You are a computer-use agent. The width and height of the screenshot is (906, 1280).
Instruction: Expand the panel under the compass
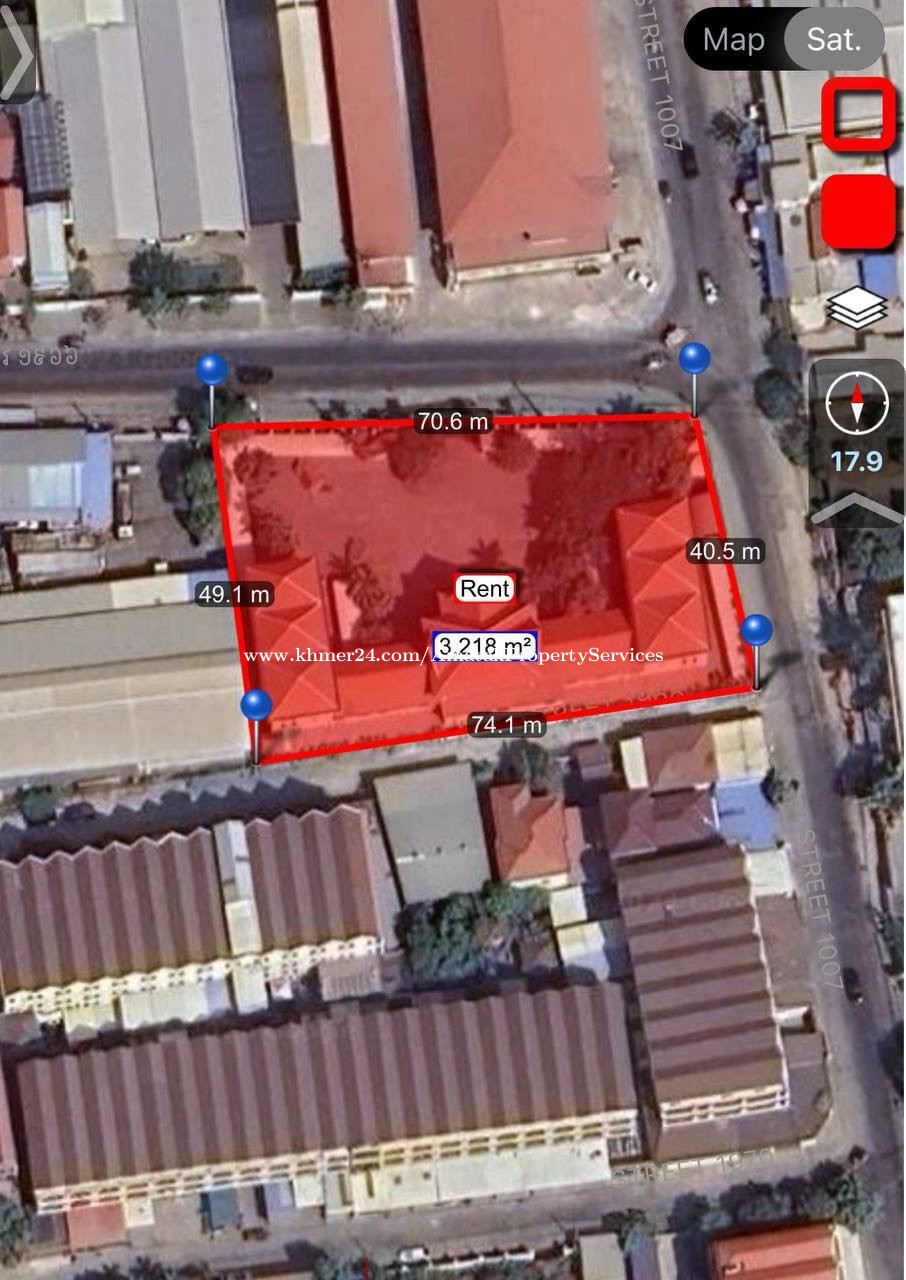[x=857, y=512]
